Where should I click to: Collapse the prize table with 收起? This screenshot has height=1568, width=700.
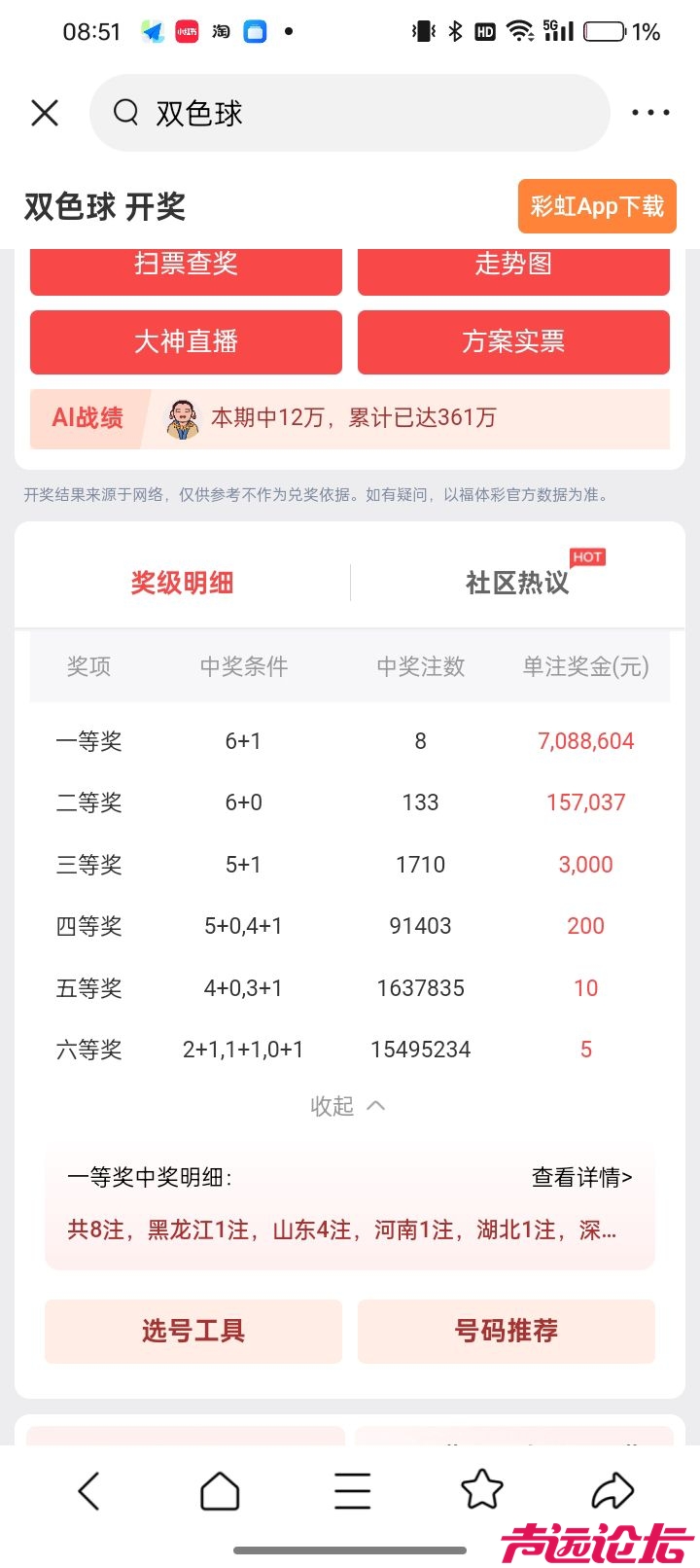point(347,1106)
